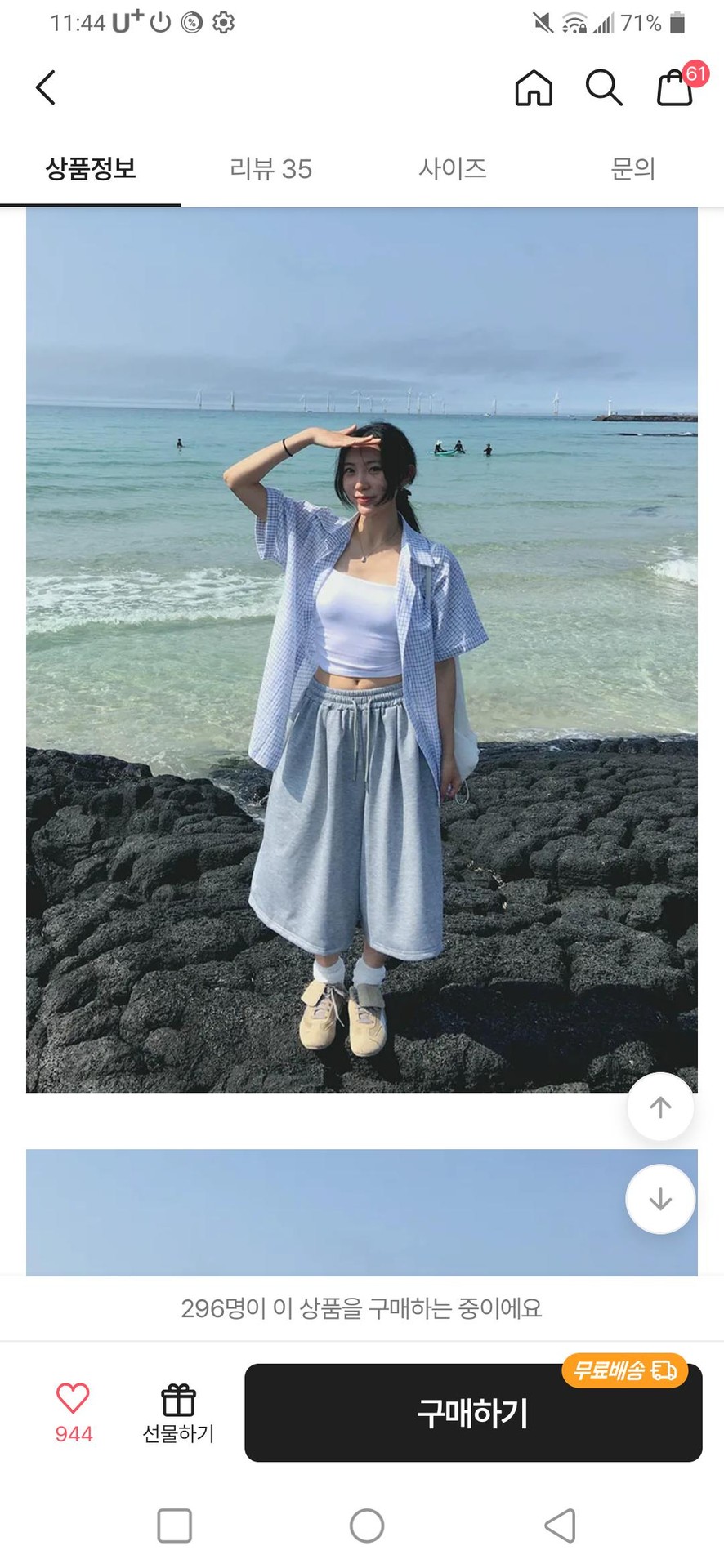
Task: Open recent apps from navigation bar
Action: click(174, 1526)
